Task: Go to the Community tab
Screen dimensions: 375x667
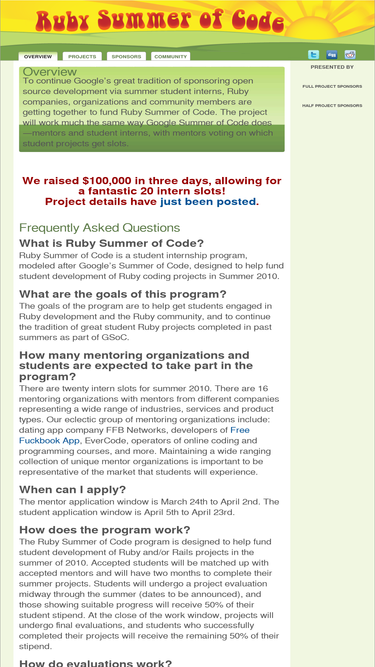Action: tap(170, 56)
